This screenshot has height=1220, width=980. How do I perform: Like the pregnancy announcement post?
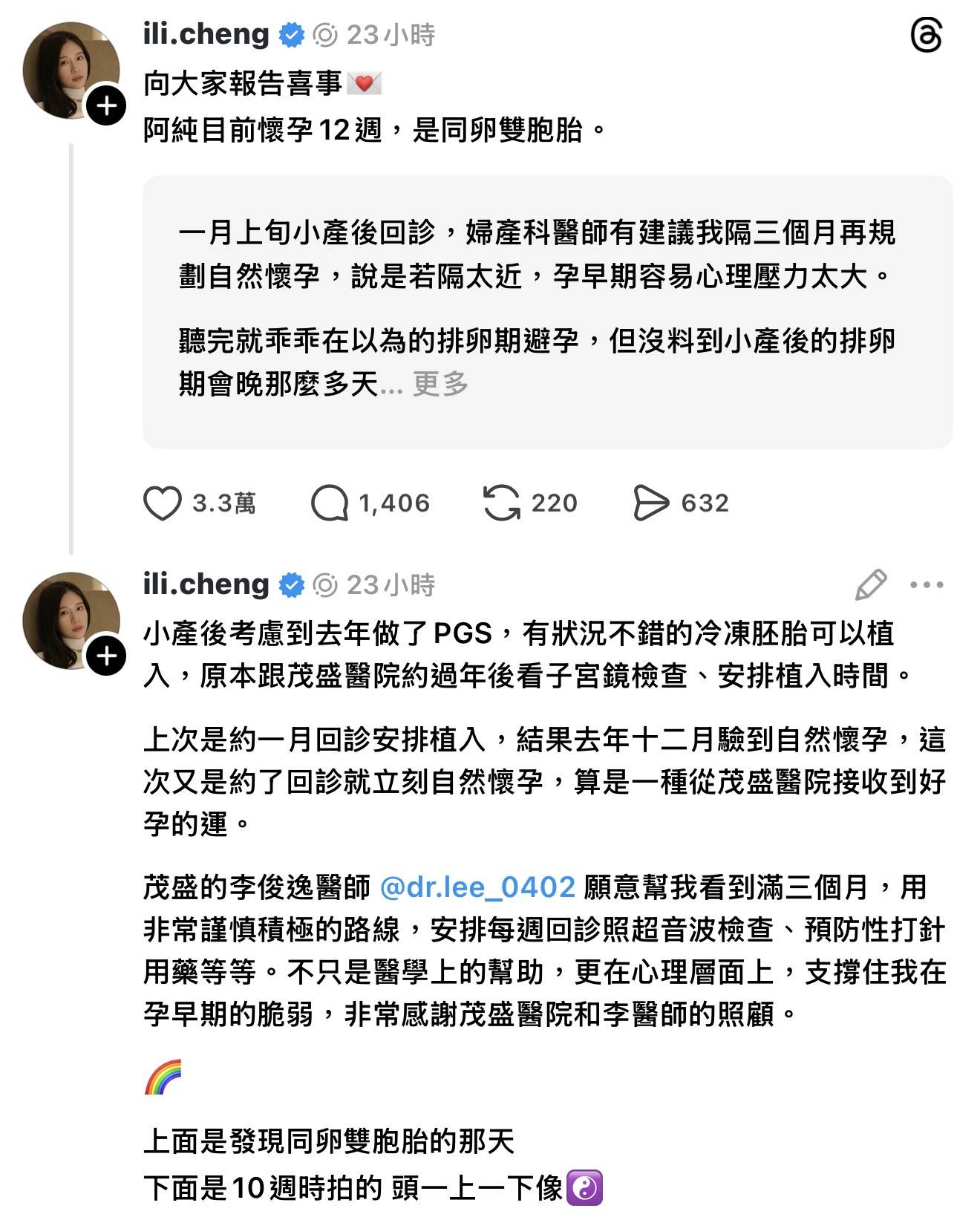click(163, 503)
